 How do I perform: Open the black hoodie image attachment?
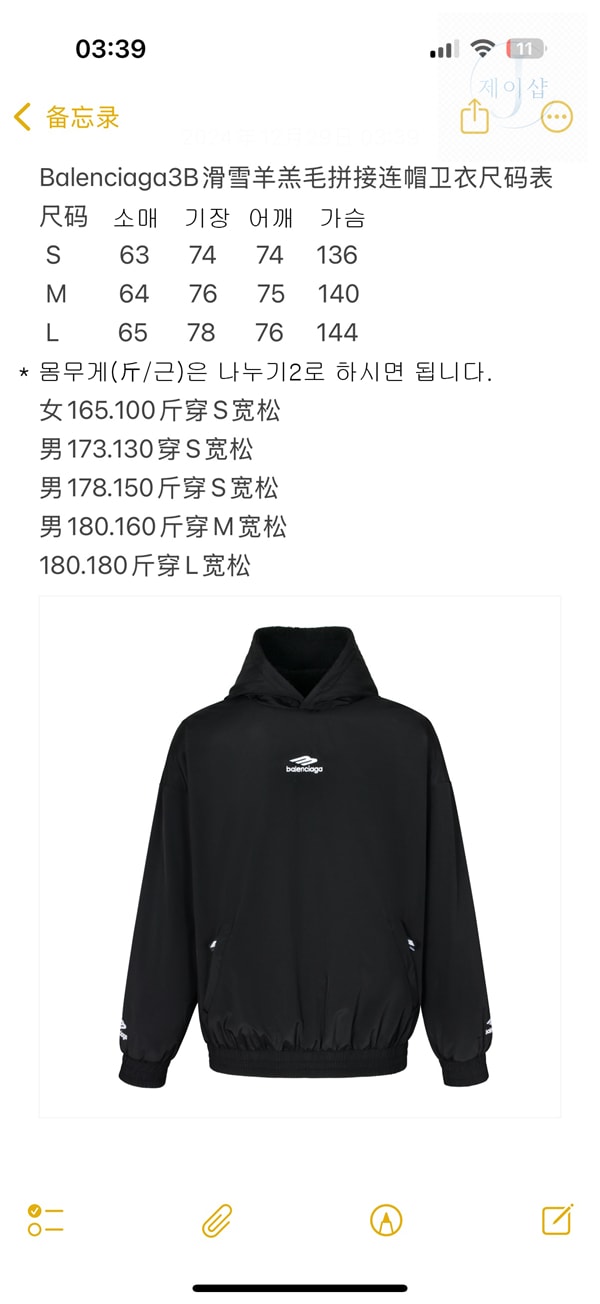tap(300, 856)
